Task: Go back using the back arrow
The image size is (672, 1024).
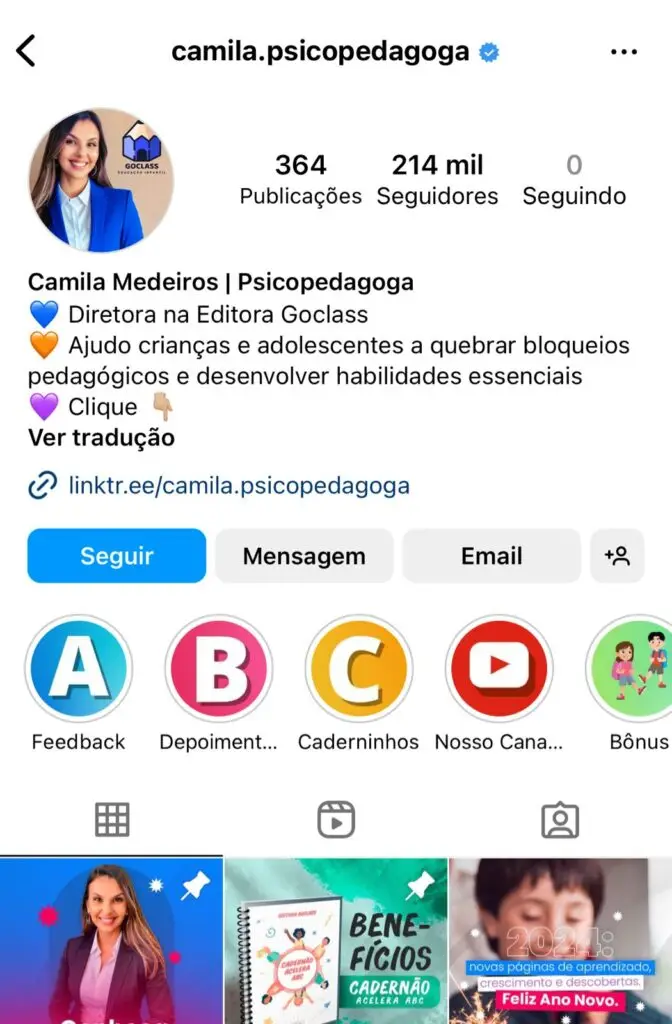Action: [x=27, y=51]
